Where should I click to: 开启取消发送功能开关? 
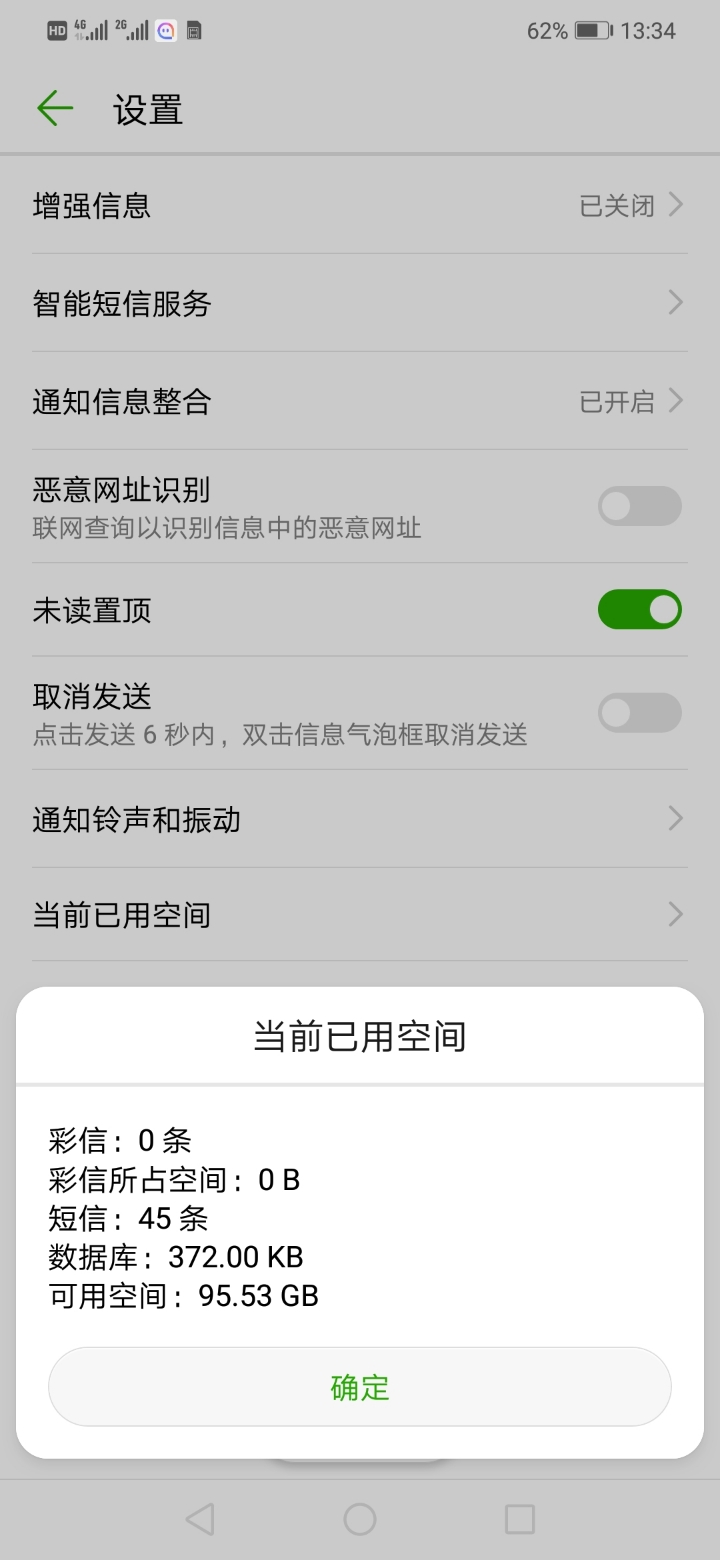coord(639,712)
